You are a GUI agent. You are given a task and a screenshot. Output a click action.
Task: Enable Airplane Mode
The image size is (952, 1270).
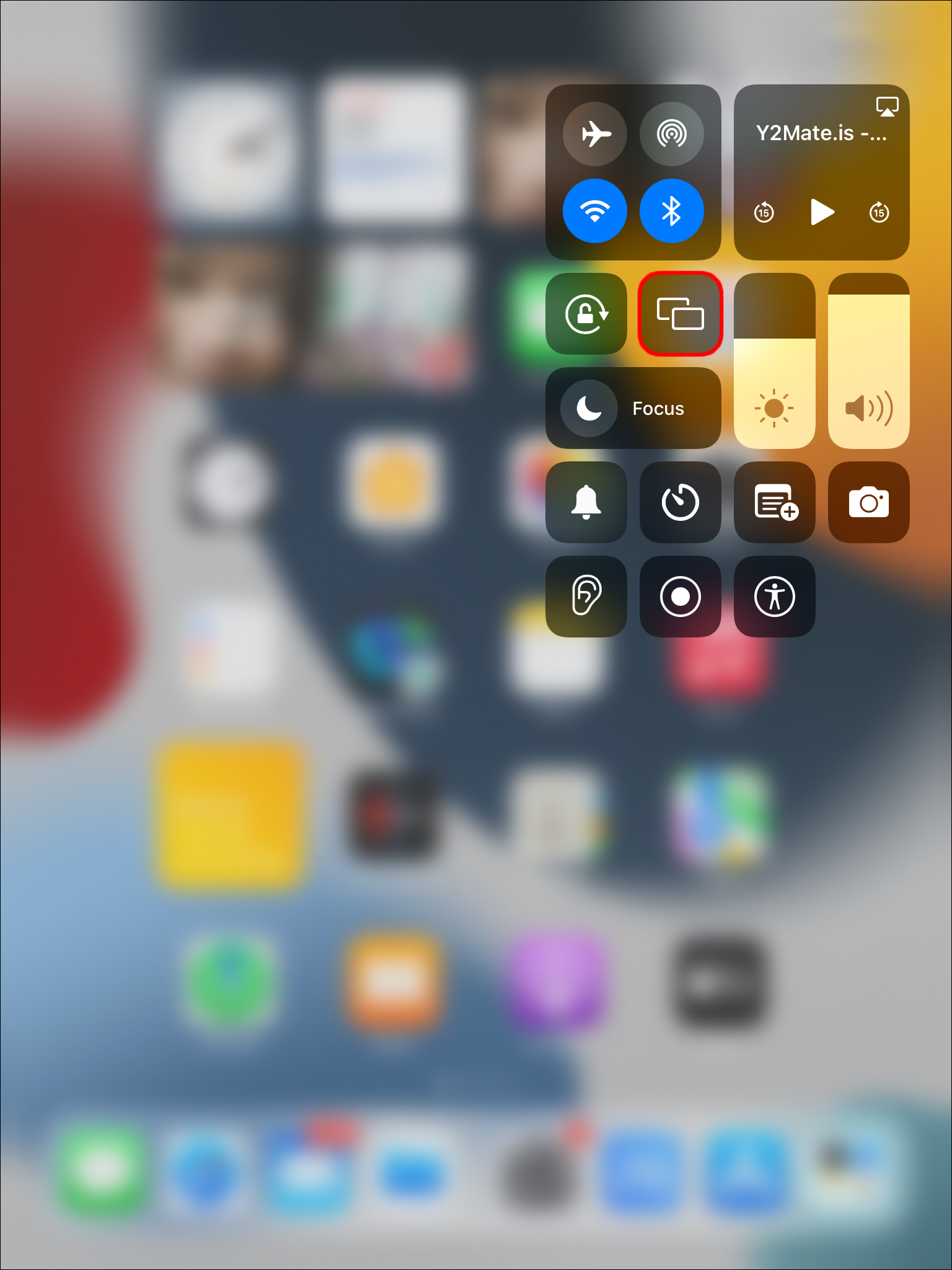click(595, 134)
